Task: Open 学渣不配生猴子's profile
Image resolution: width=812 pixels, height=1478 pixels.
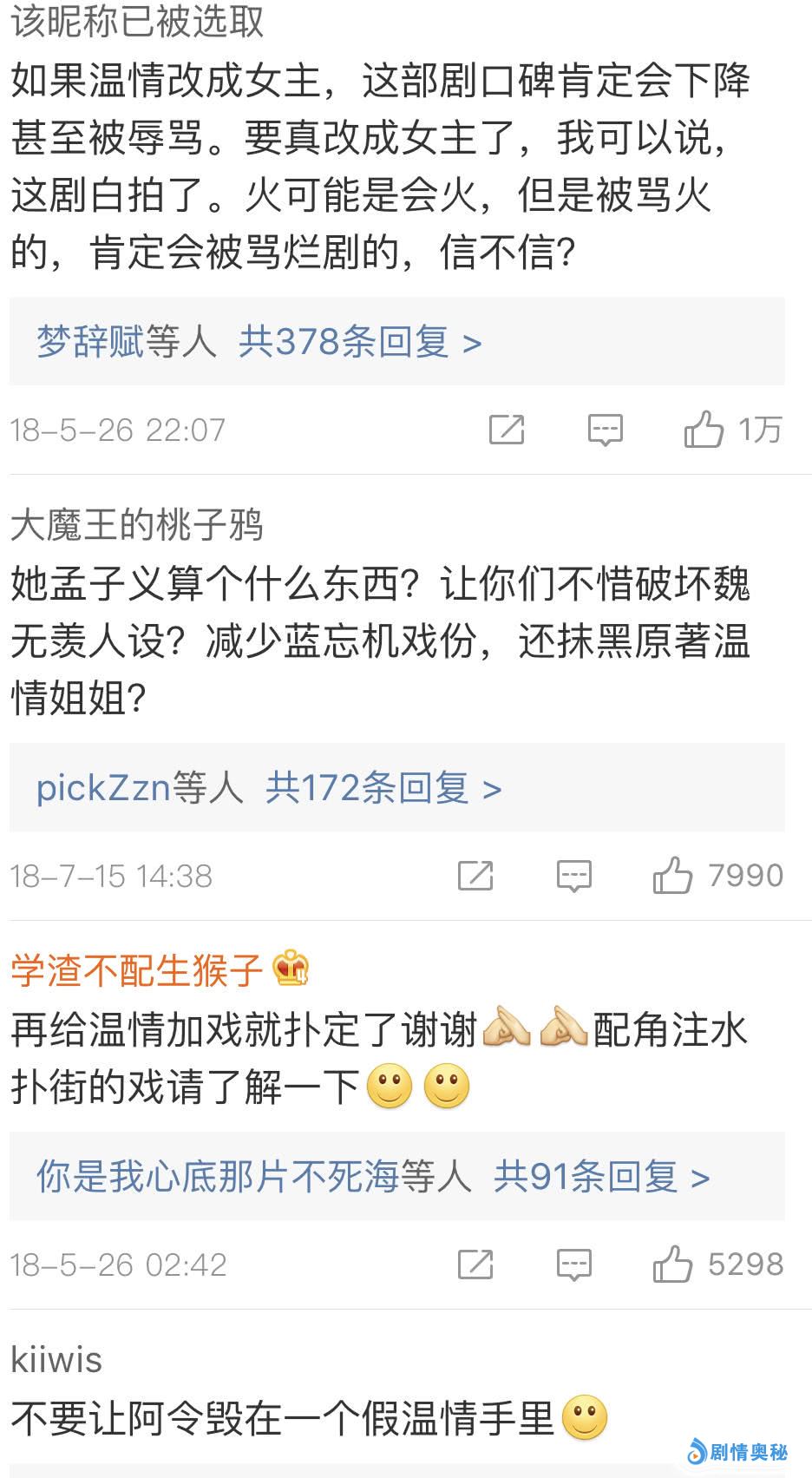Action: coord(136,969)
